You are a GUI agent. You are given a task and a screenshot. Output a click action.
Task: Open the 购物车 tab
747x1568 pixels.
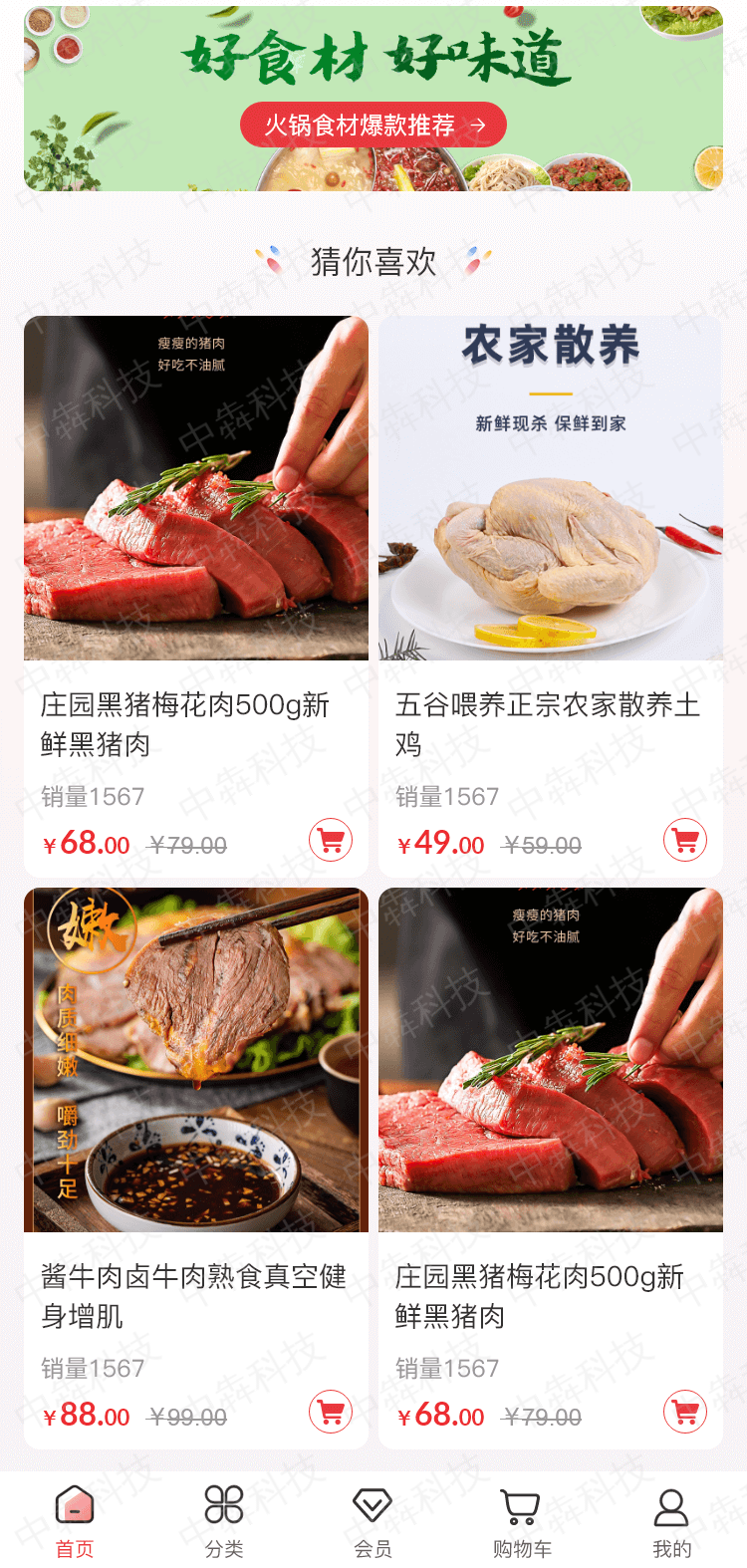[522, 1521]
